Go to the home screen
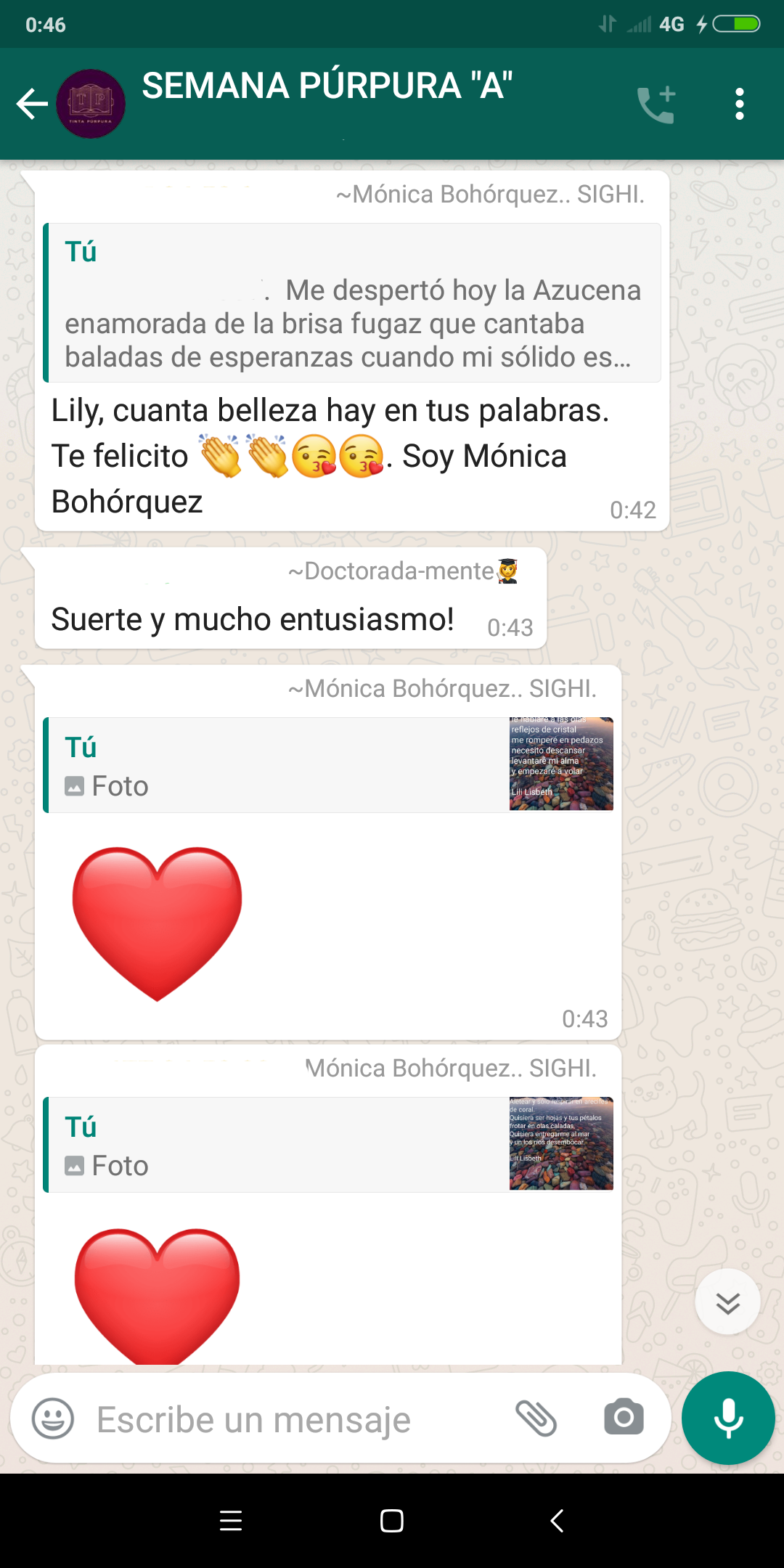 392,1521
